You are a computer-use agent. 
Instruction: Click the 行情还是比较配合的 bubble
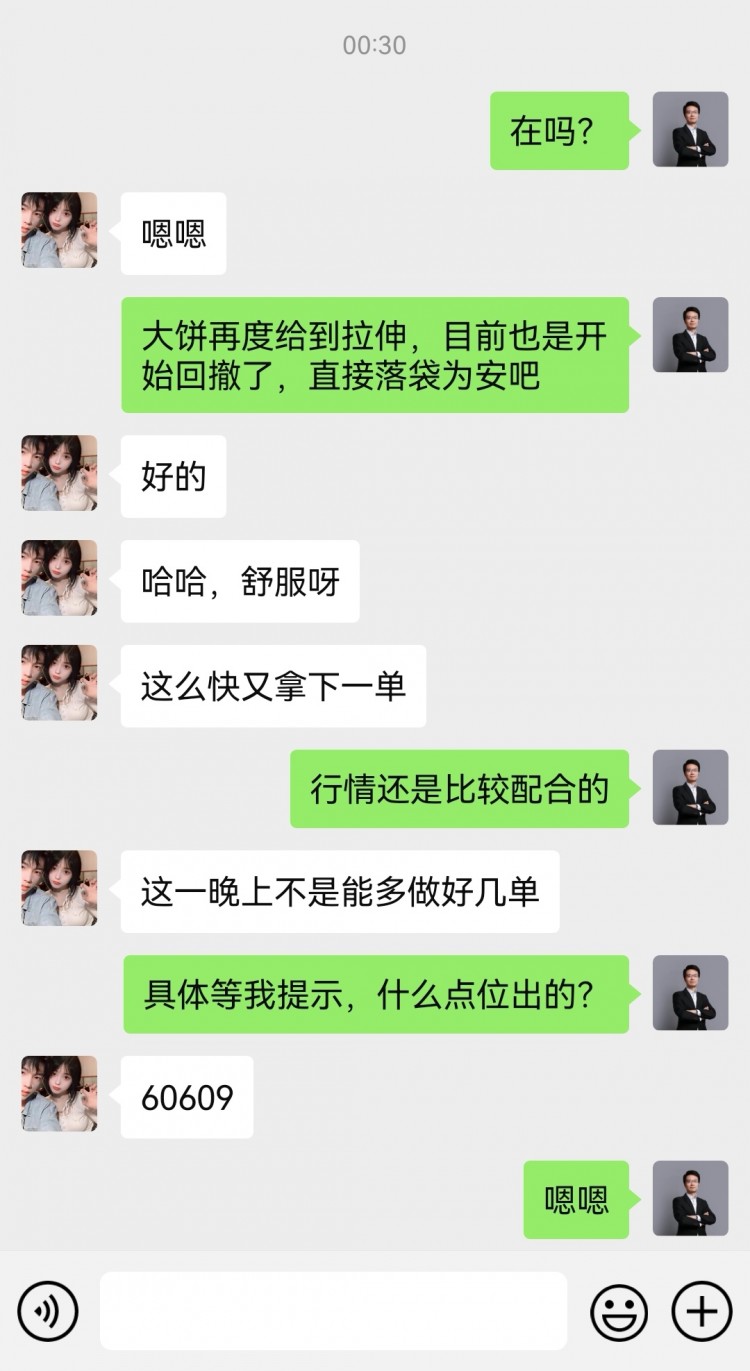[460, 789]
